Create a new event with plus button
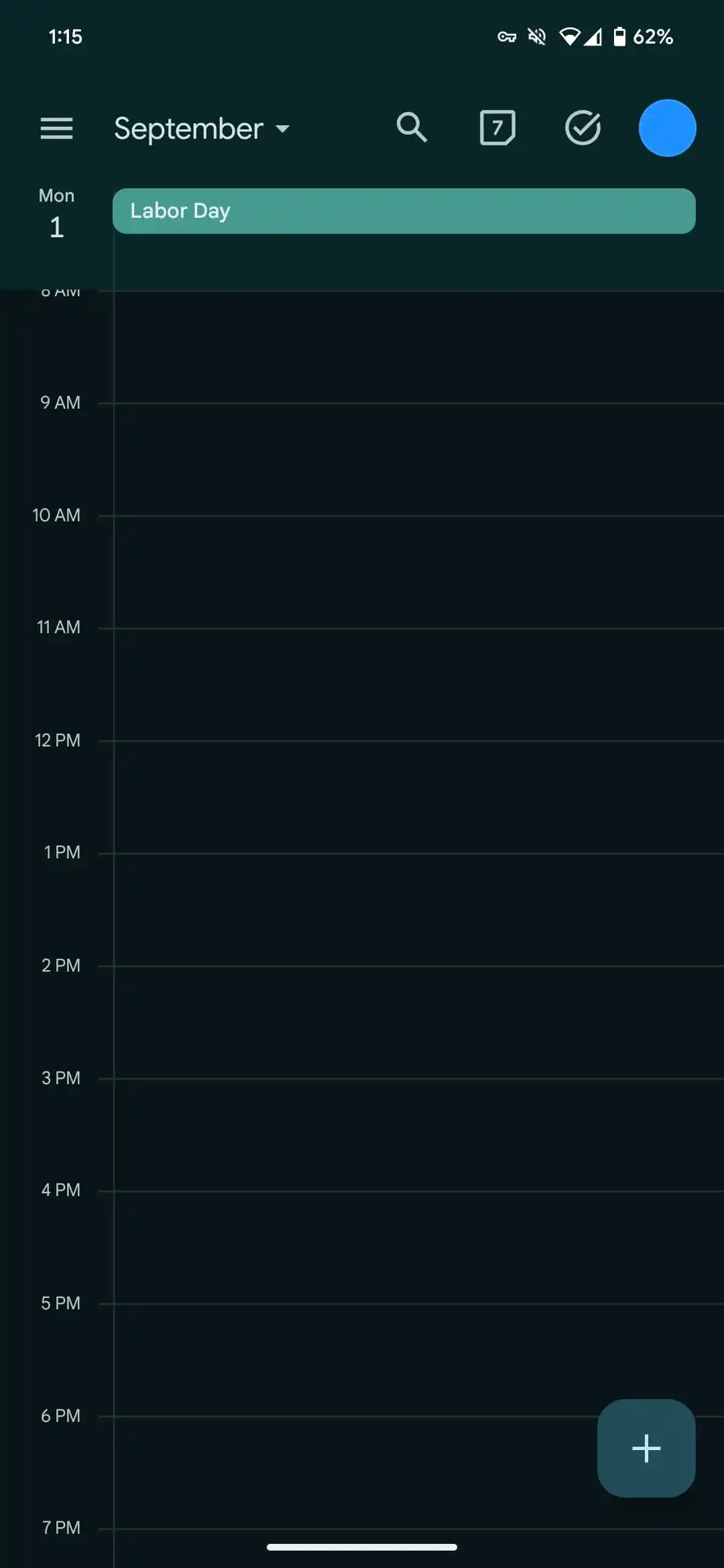The width and height of the screenshot is (724, 1568). coord(646,1448)
